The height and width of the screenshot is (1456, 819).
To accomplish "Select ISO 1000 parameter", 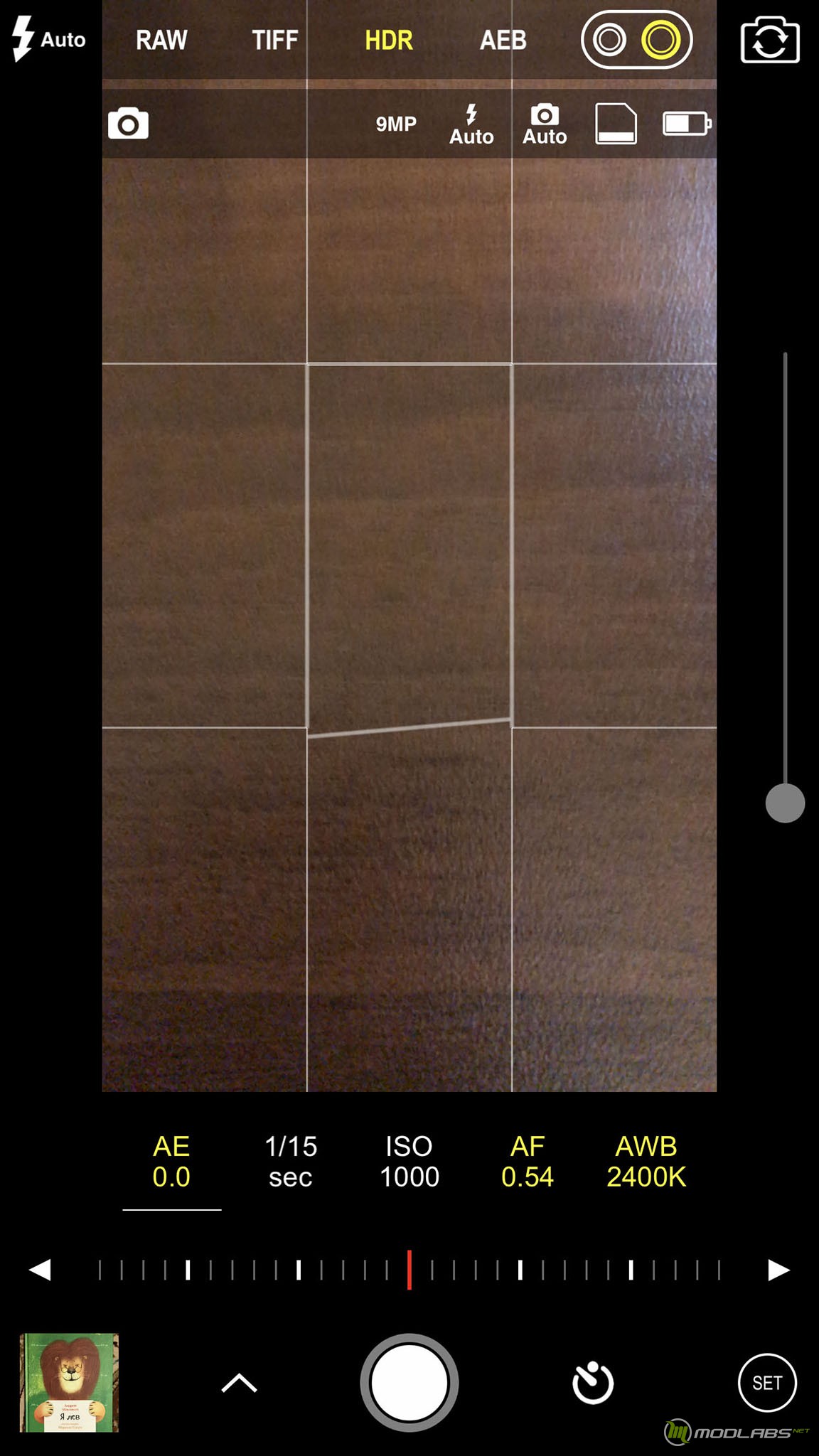I will [x=409, y=1162].
